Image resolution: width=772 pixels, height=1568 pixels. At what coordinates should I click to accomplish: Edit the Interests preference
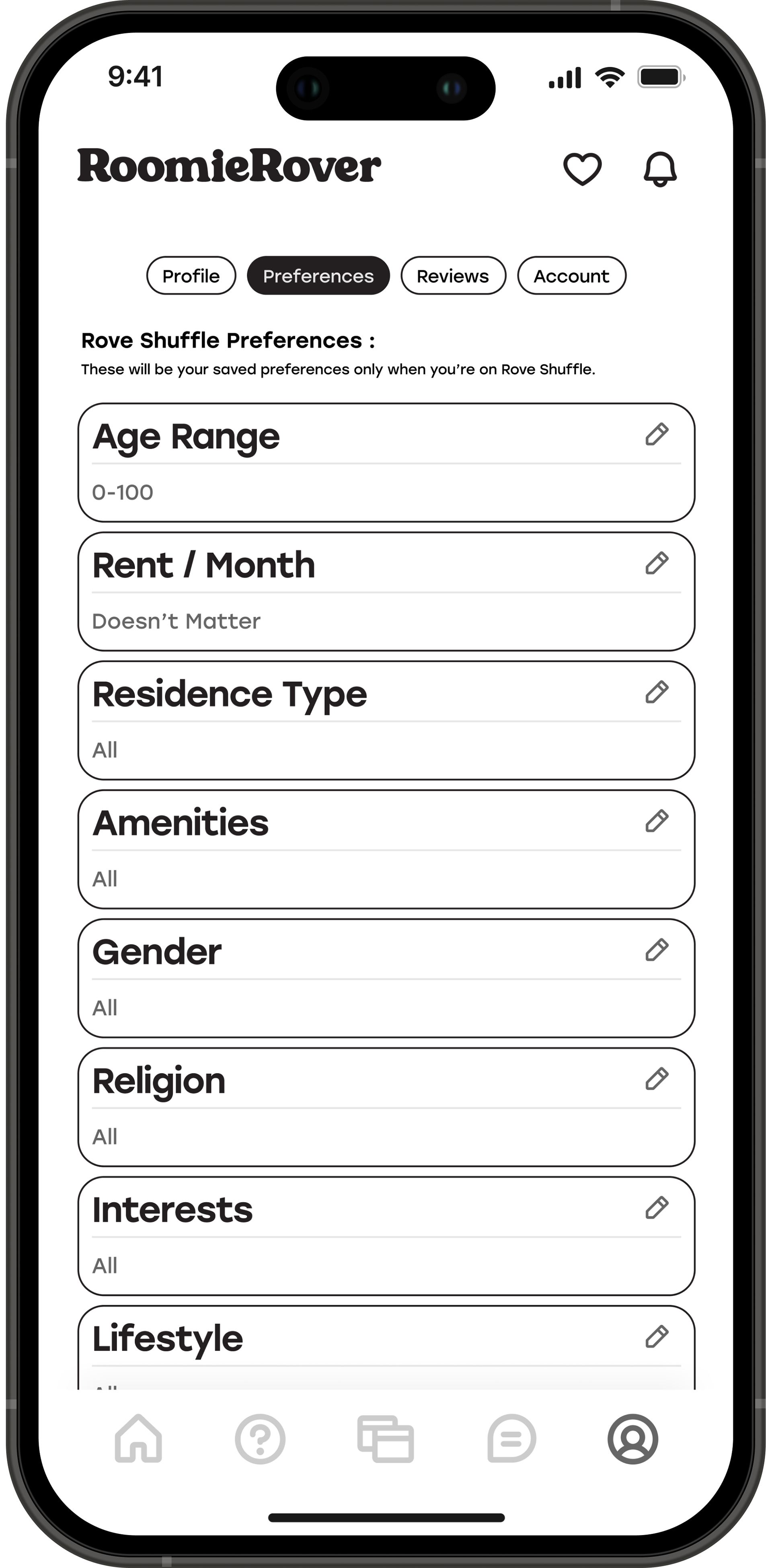pyautogui.click(x=657, y=1208)
